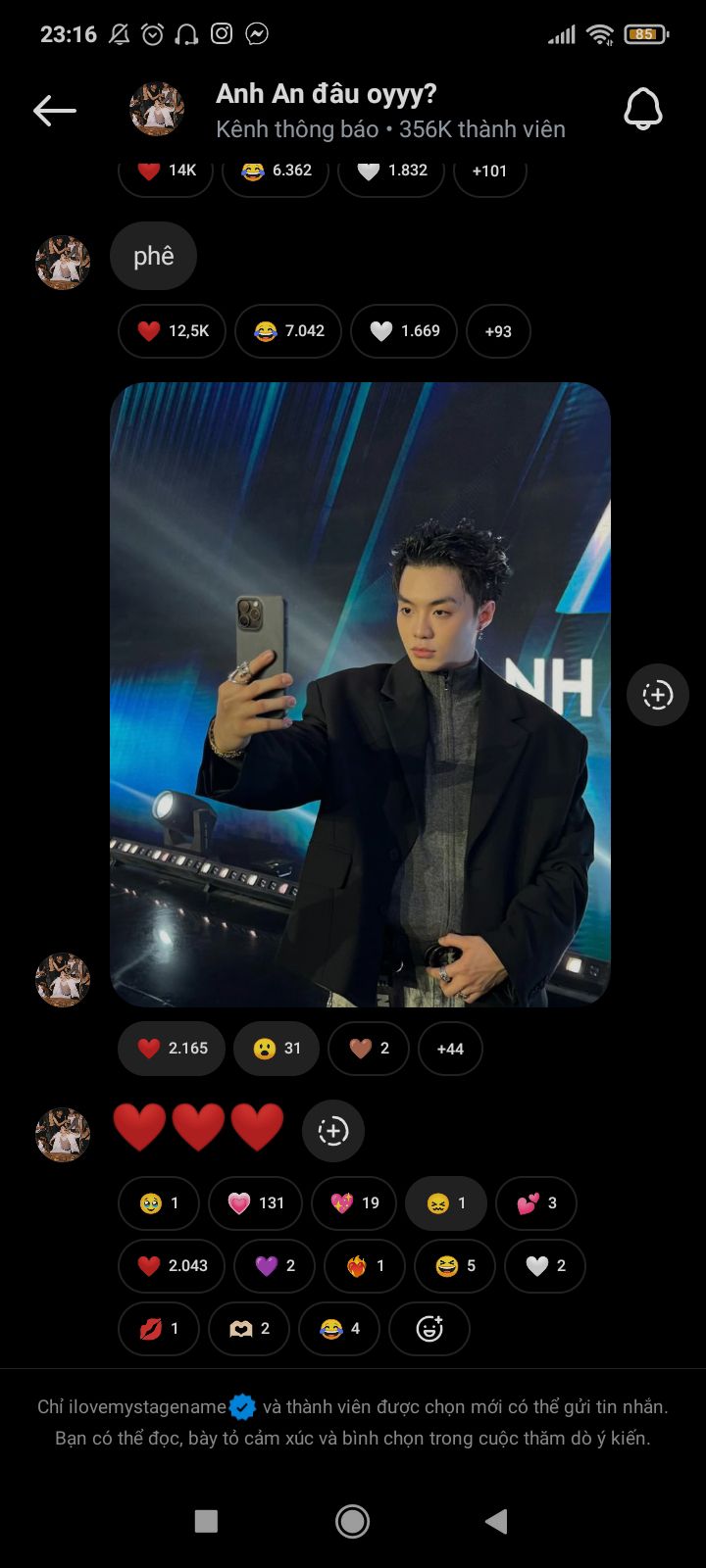The width and height of the screenshot is (706, 1568).
Task: Add a reaction to the three hearts message
Action: 333,1131
